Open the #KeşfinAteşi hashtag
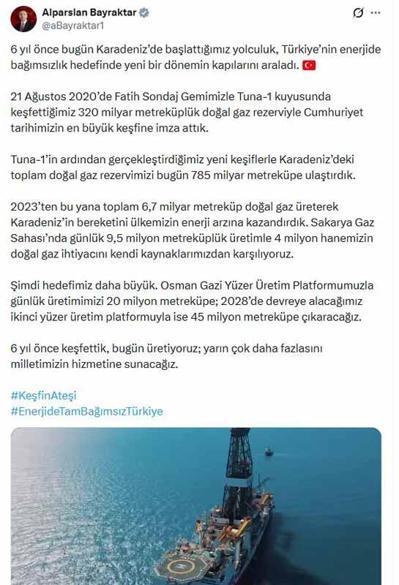The image size is (399, 585). coord(44,395)
